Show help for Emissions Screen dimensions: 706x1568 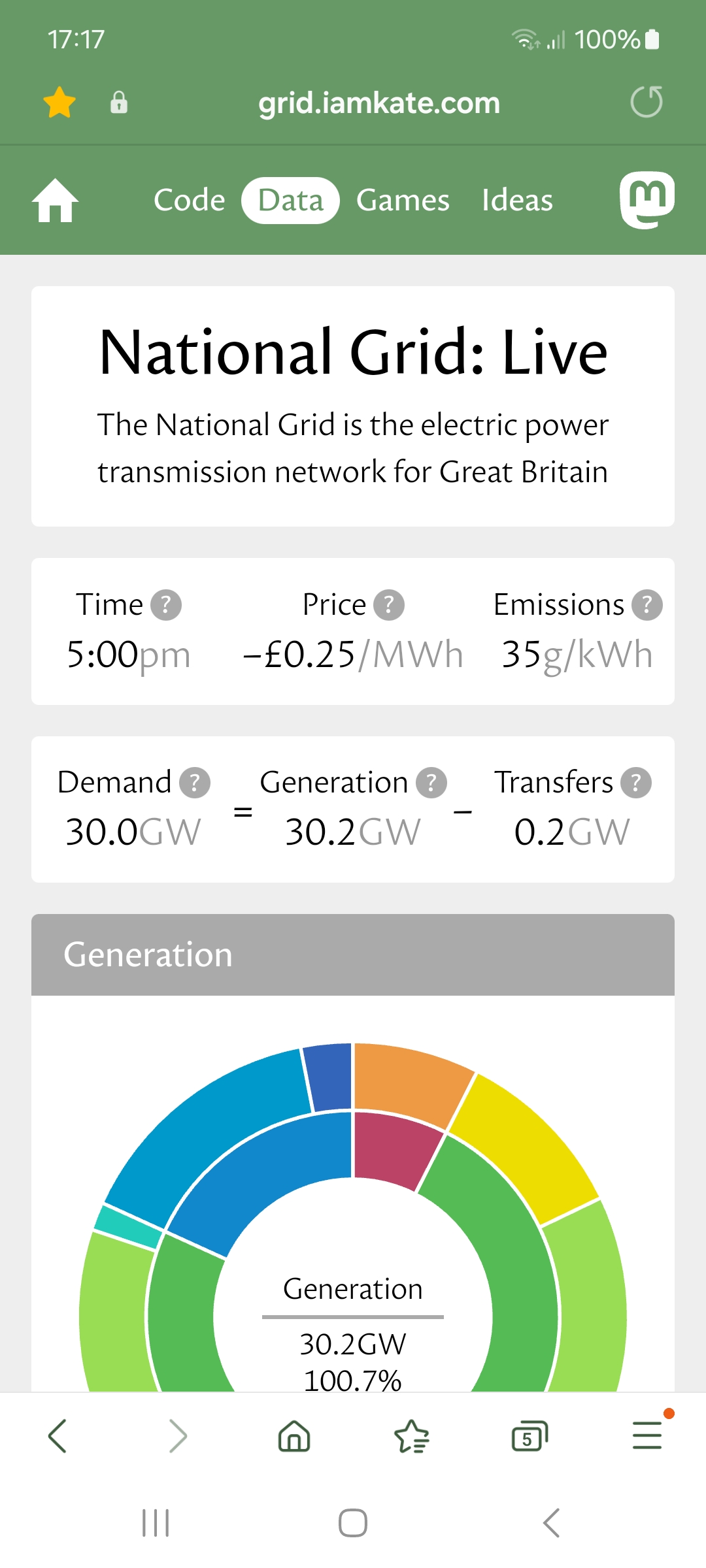pyautogui.click(x=647, y=605)
